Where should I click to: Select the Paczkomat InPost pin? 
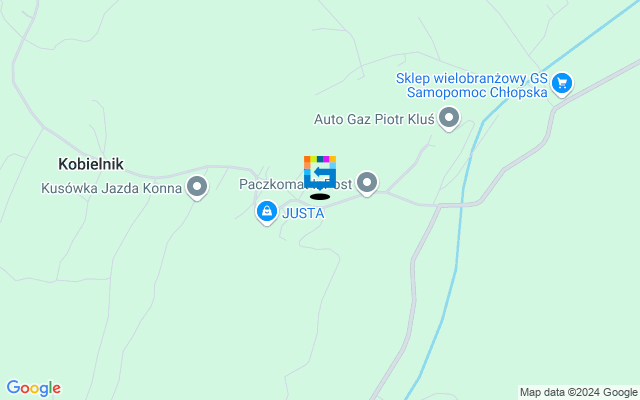point(368,182)
